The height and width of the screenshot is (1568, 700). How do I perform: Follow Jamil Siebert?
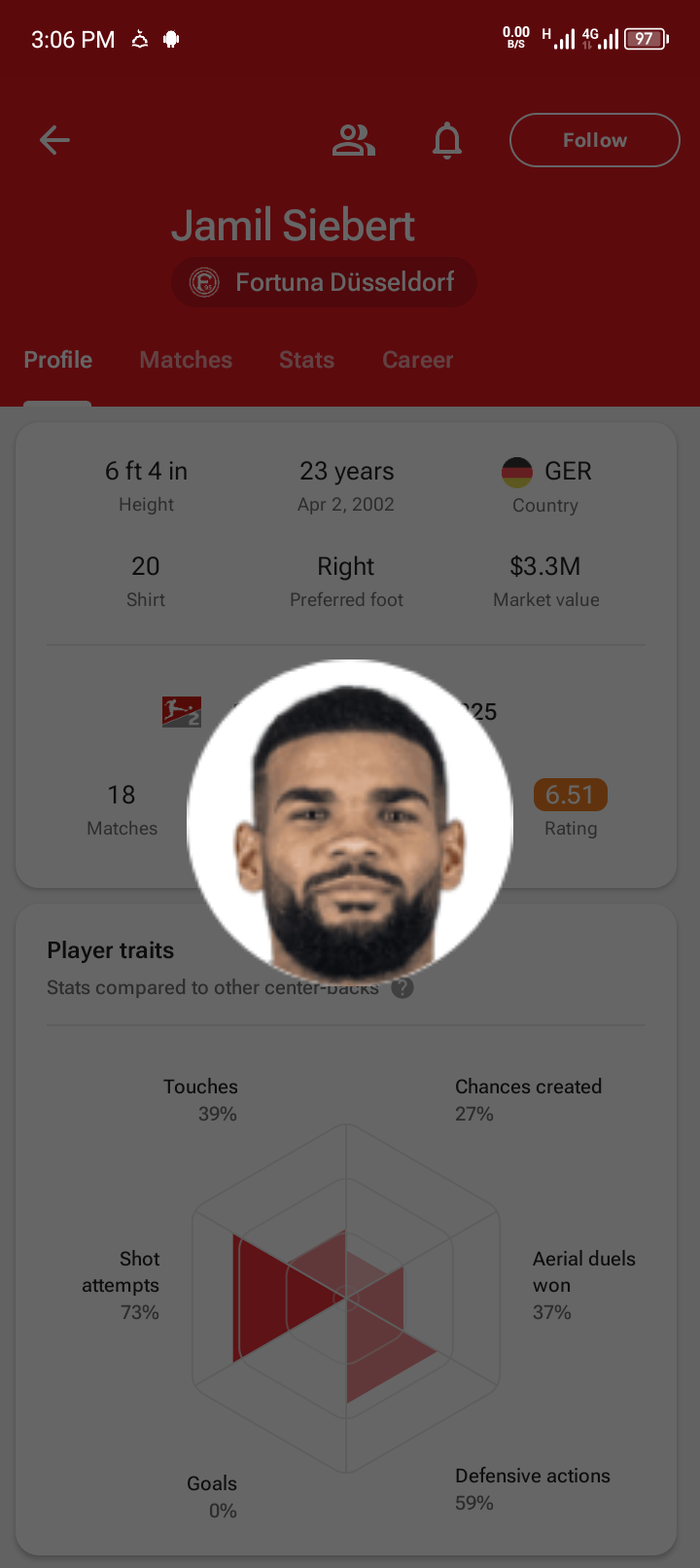click(x=594, y=140)
